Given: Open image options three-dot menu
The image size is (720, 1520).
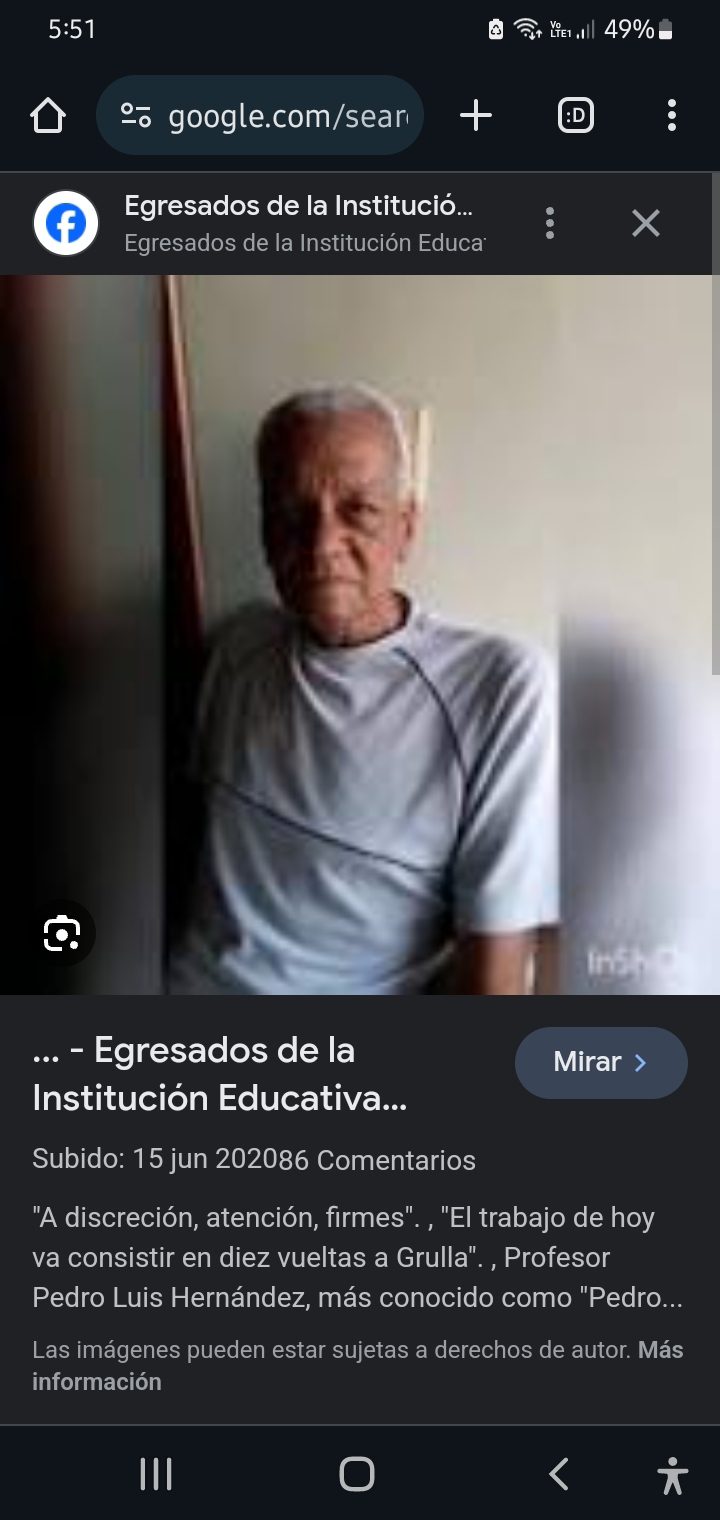Looking at the screenshot, I should pos(549,223).
